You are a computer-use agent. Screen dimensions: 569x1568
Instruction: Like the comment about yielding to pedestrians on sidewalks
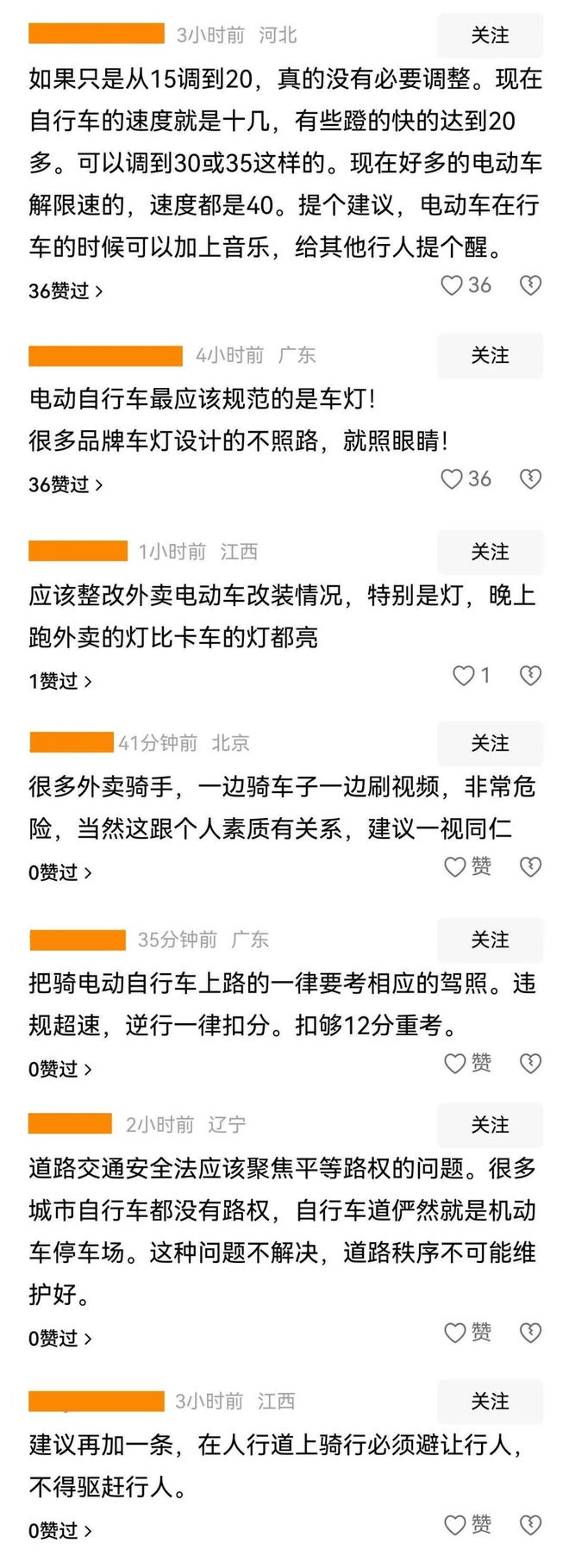[467, 1525]
